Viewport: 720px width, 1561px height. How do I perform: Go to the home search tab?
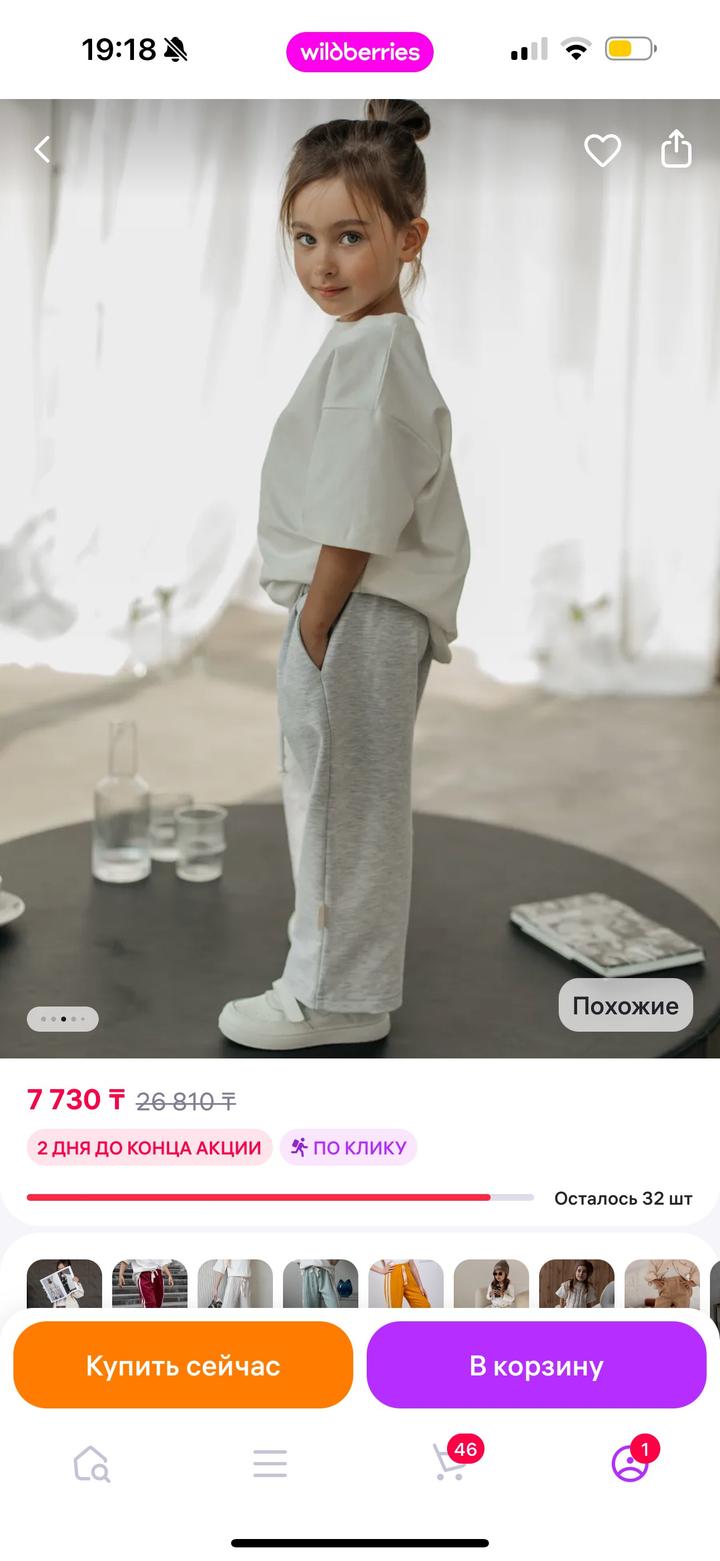pyautogui.click(x=91, y=1464)
